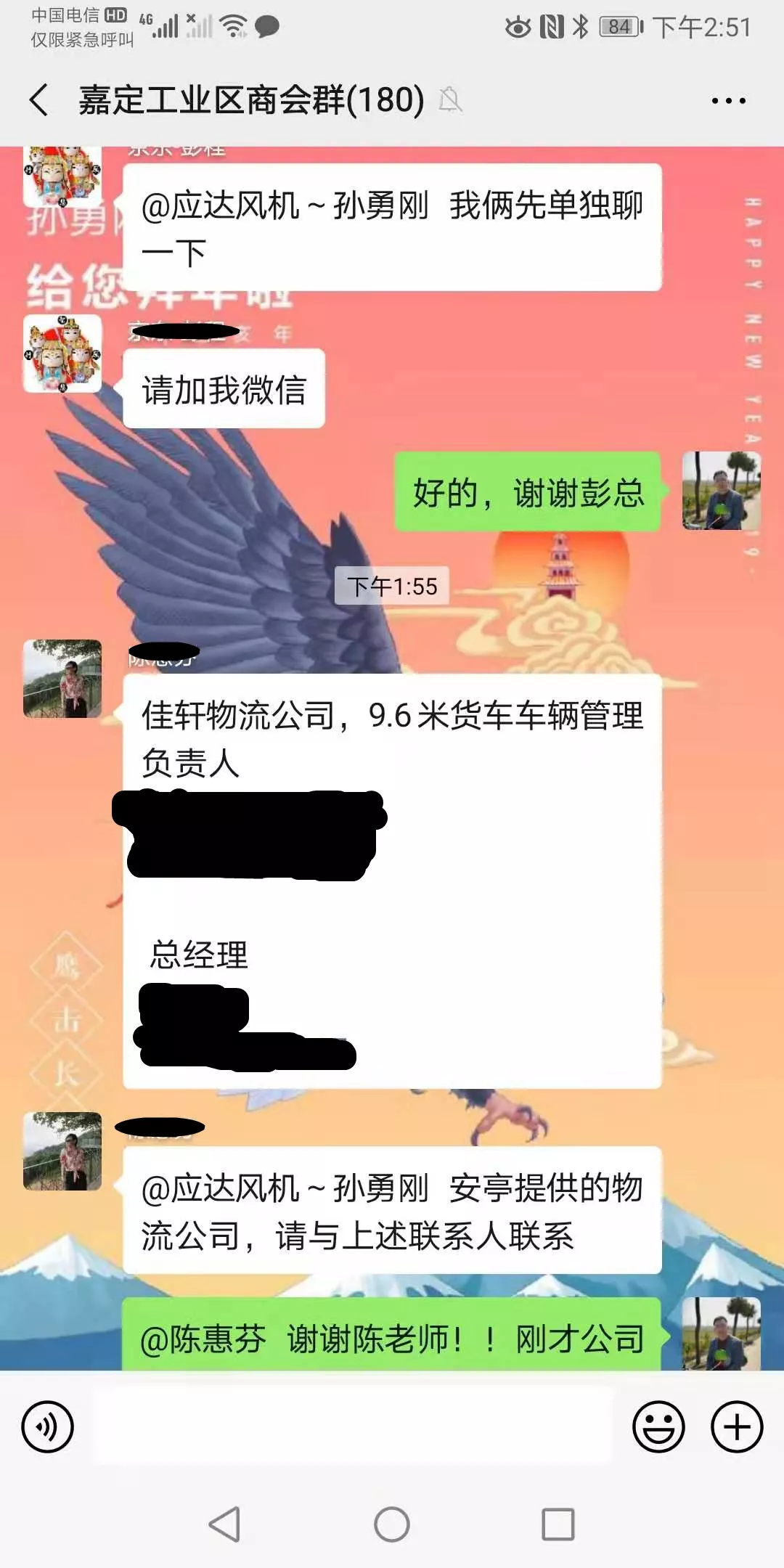Go back from the group chat

pos(39,99)
